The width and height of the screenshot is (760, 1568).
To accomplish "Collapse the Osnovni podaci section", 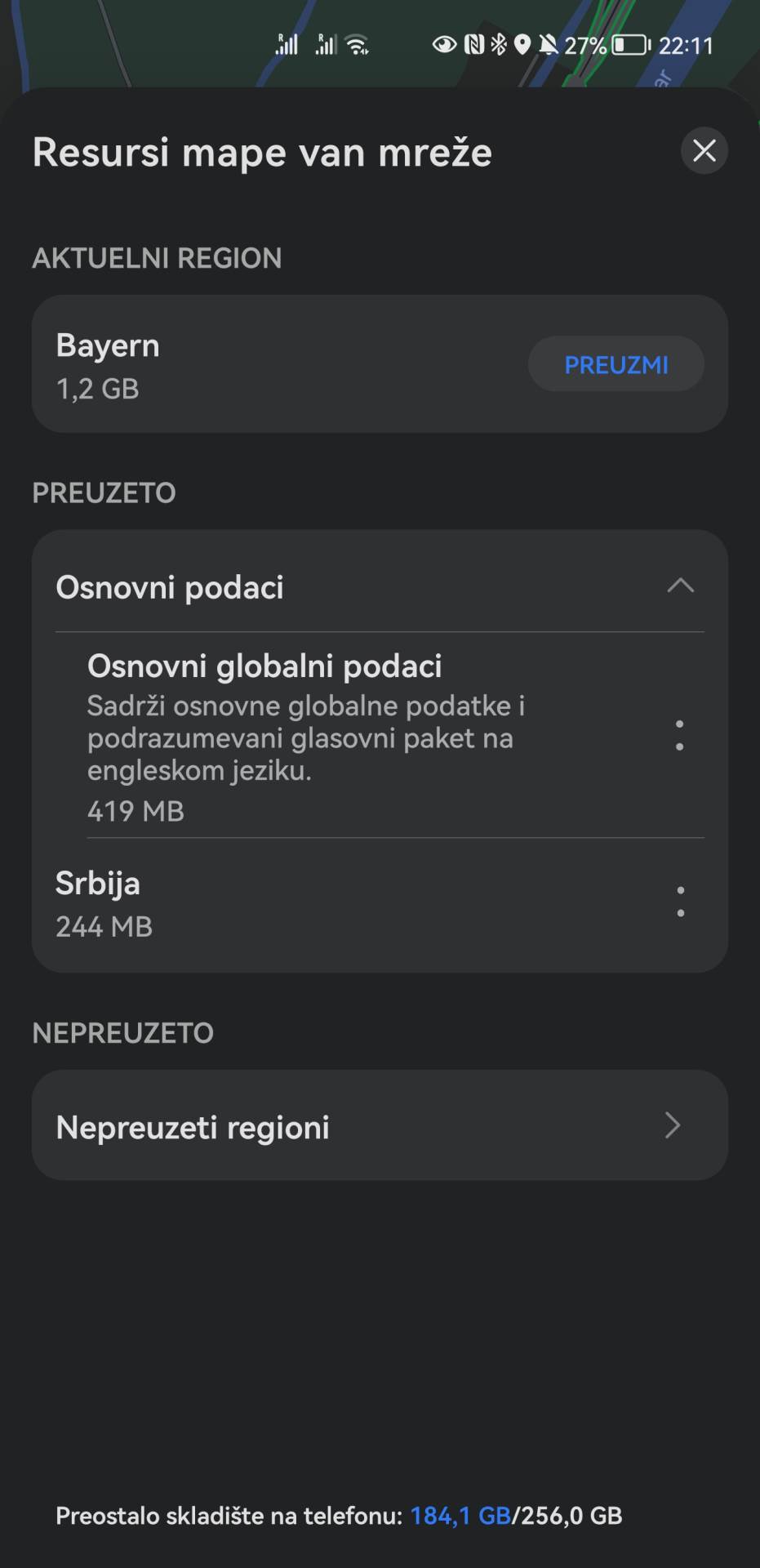I will tap(680, 586).
